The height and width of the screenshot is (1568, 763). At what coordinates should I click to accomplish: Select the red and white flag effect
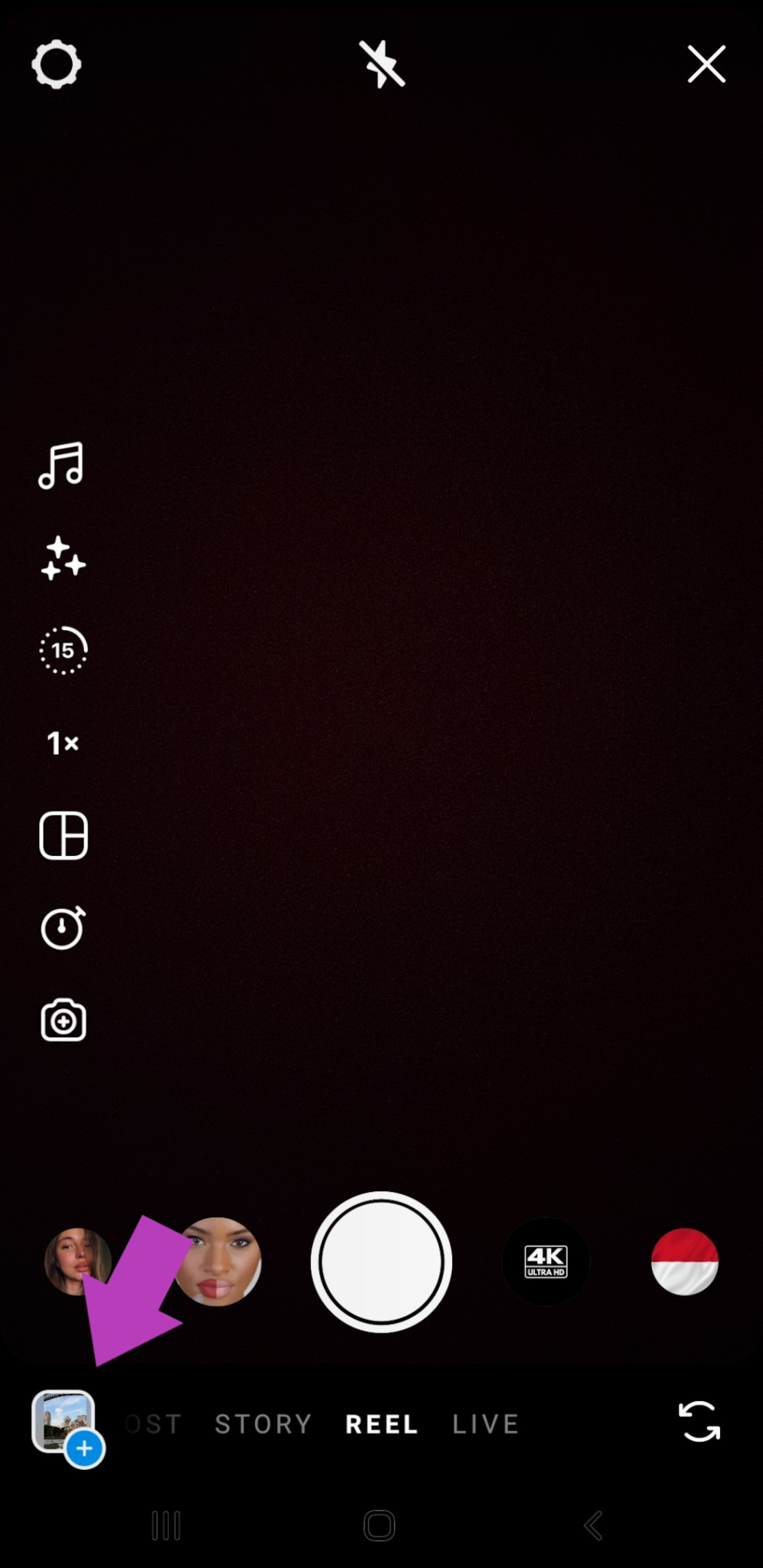[x=685, y=1262]
